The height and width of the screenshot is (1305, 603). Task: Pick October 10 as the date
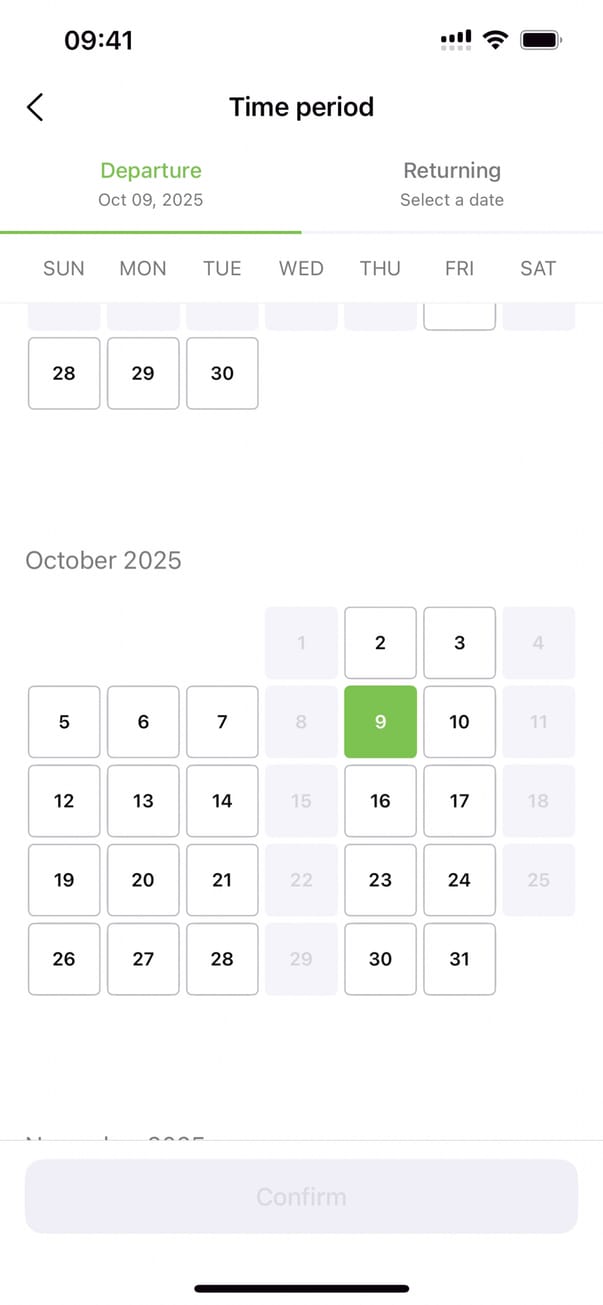pos(459,722)
